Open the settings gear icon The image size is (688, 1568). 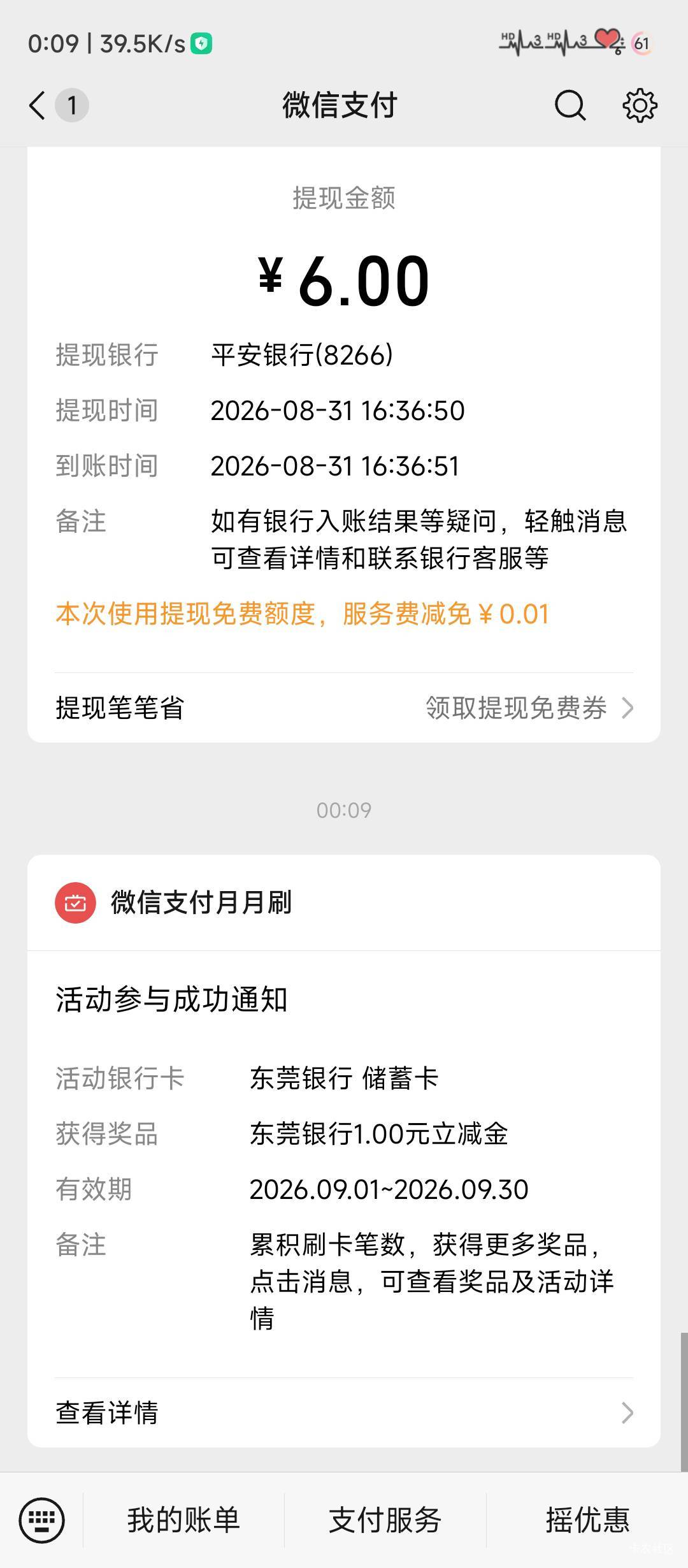640,105
